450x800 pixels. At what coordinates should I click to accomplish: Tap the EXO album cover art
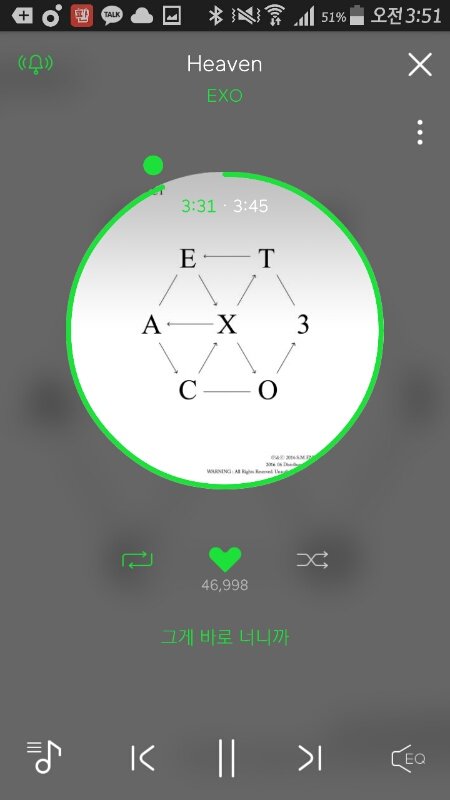(225, 330)
